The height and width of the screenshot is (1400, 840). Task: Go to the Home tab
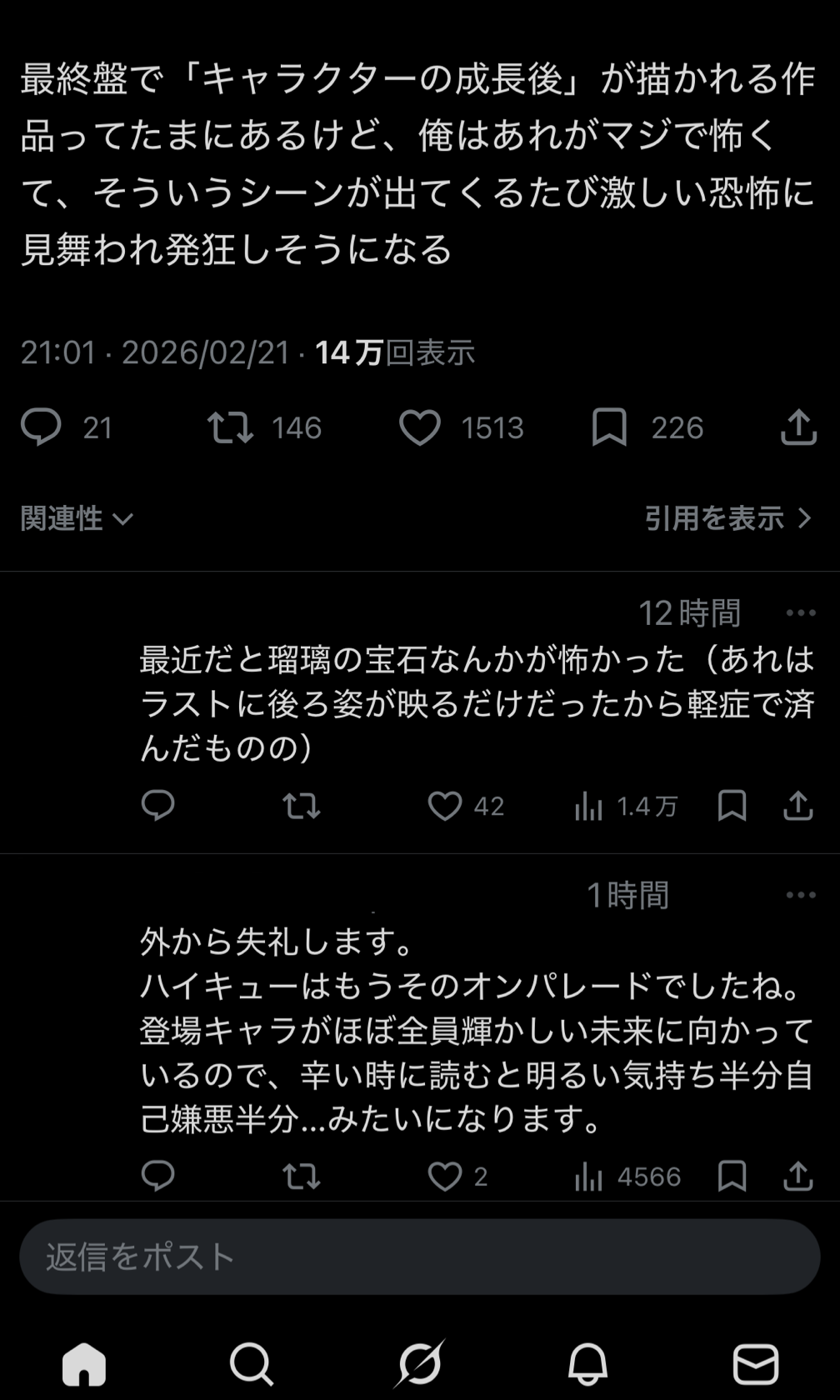[84, 1364]
